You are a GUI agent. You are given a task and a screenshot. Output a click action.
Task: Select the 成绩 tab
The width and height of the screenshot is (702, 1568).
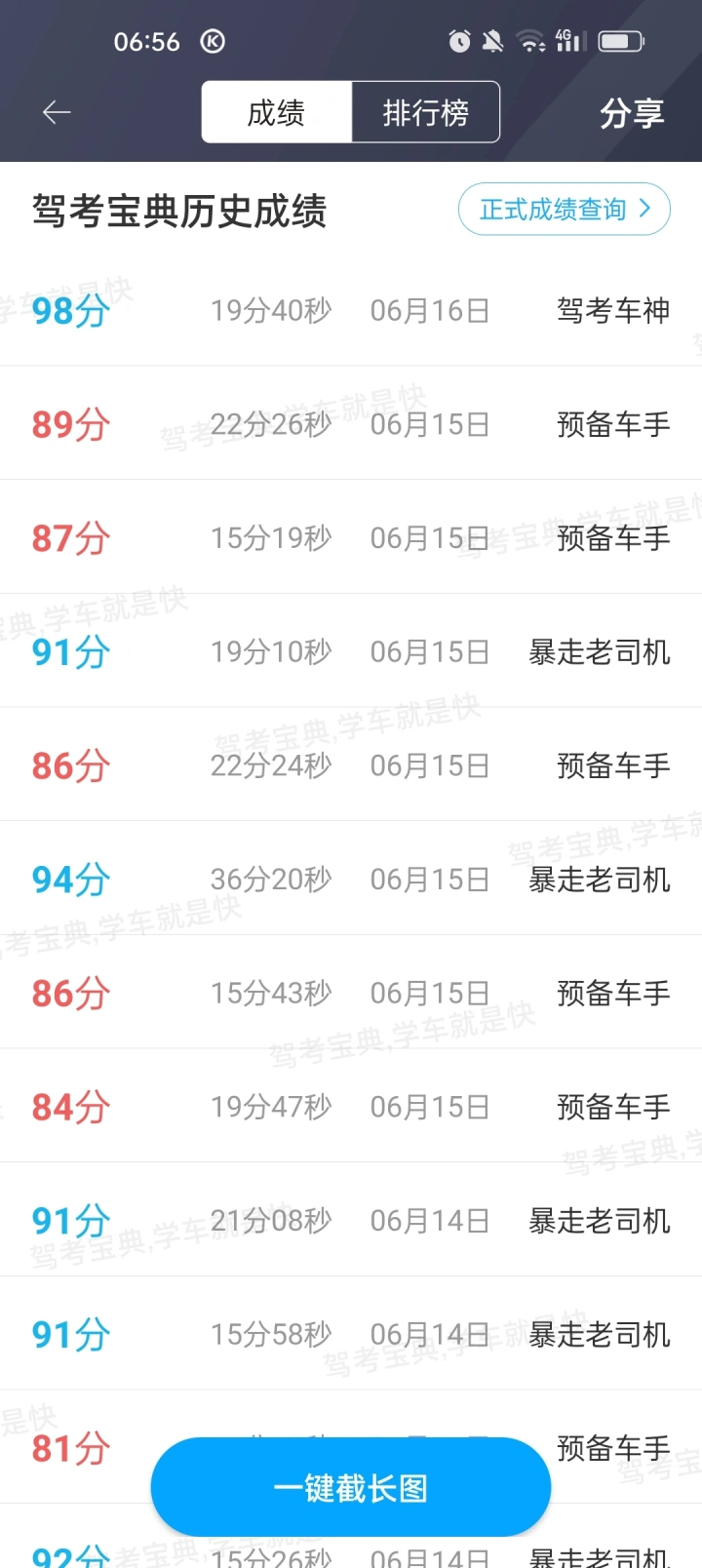pos(277,112)
